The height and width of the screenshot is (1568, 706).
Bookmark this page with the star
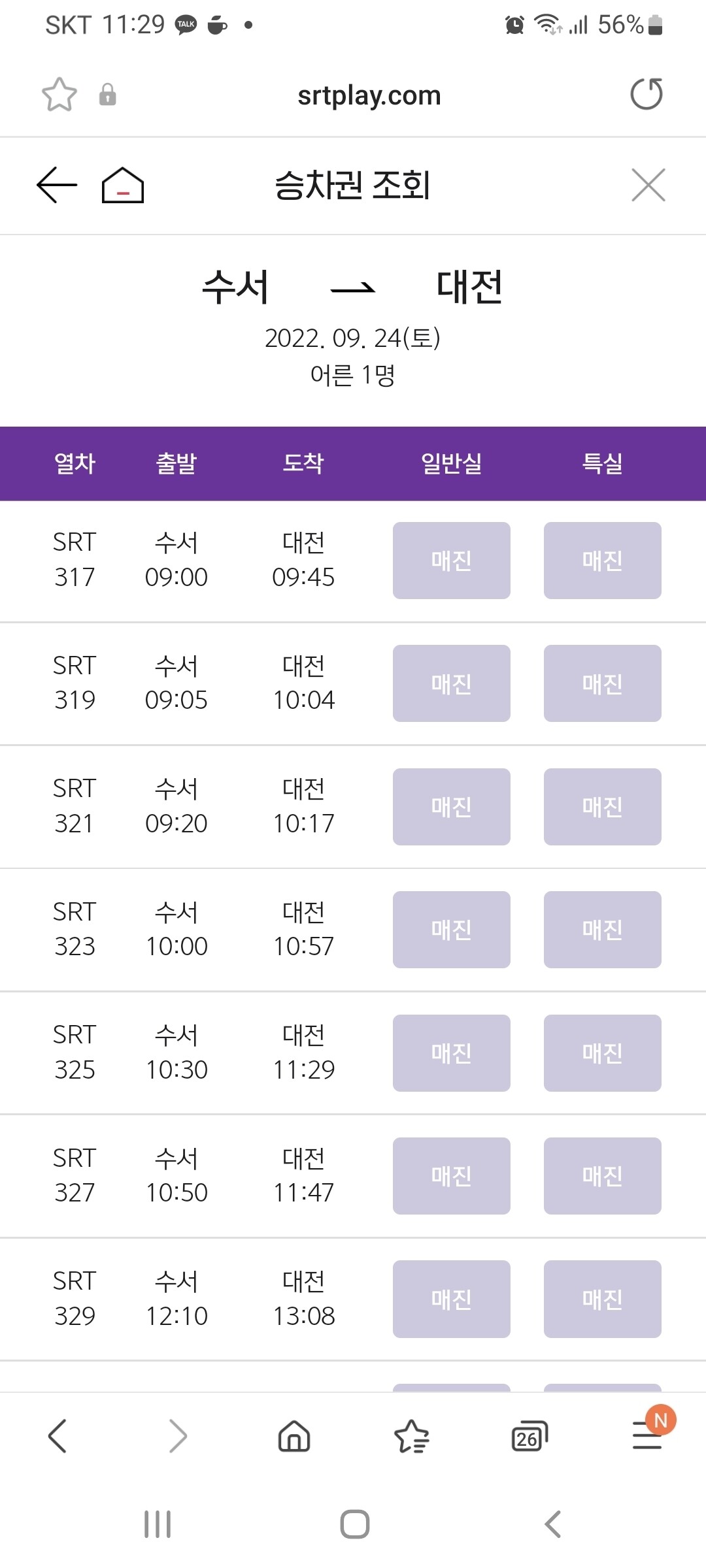(x=59, y=95)
